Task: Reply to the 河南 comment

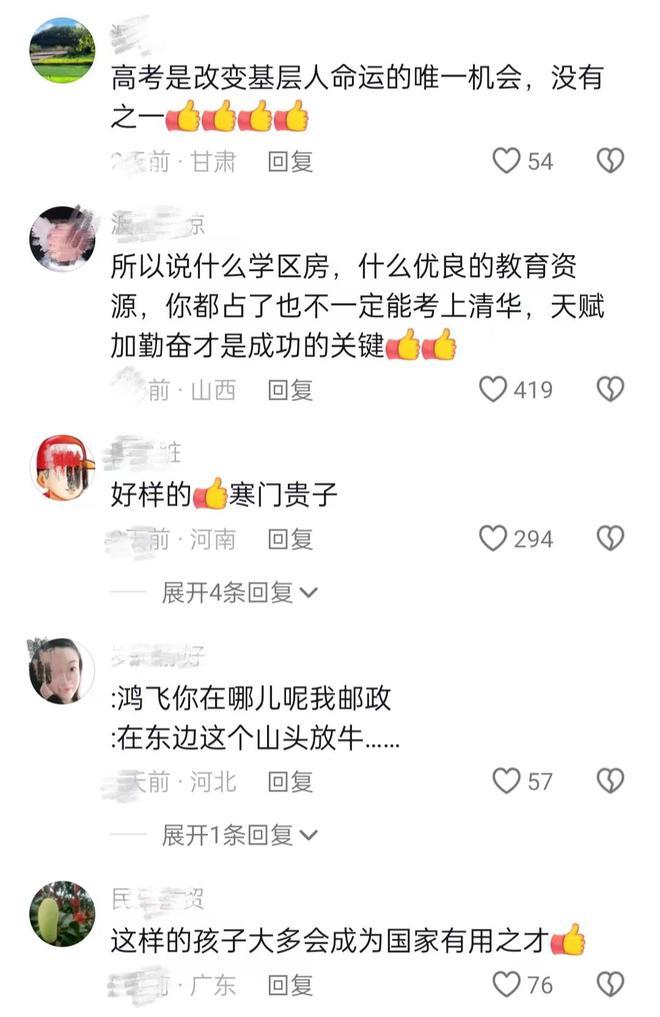Action: point(290,540)
